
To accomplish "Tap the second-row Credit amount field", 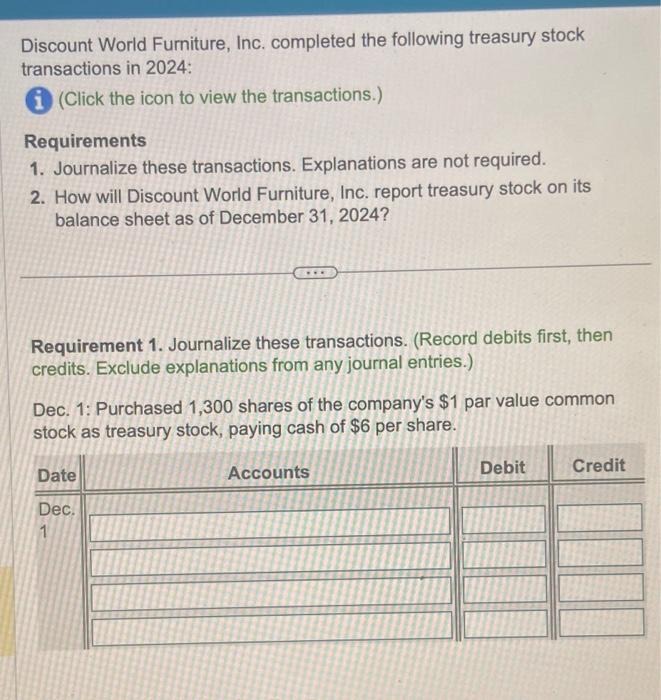I will (x=599, y=553).
